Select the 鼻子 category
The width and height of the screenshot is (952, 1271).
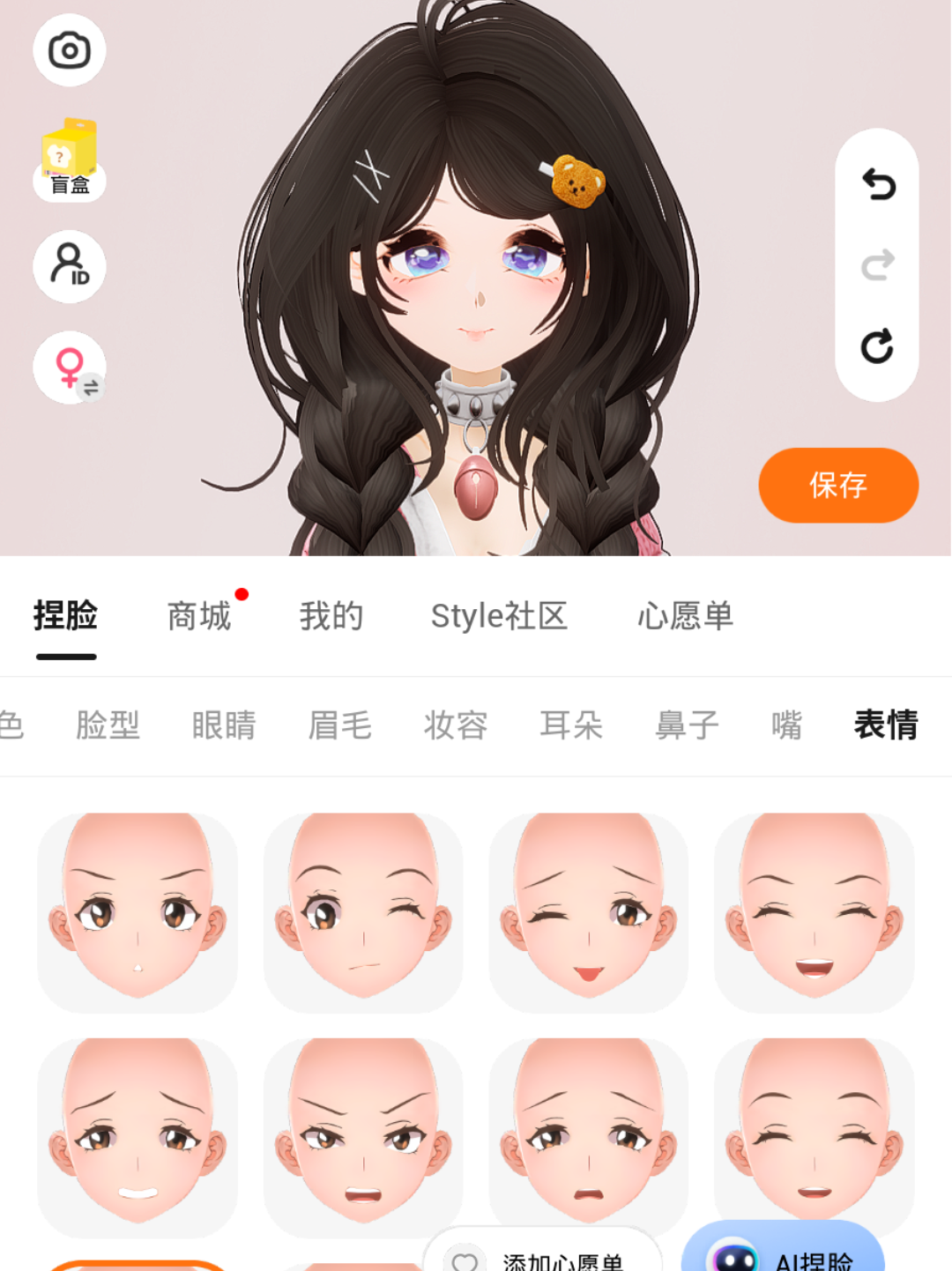[687, 725]
